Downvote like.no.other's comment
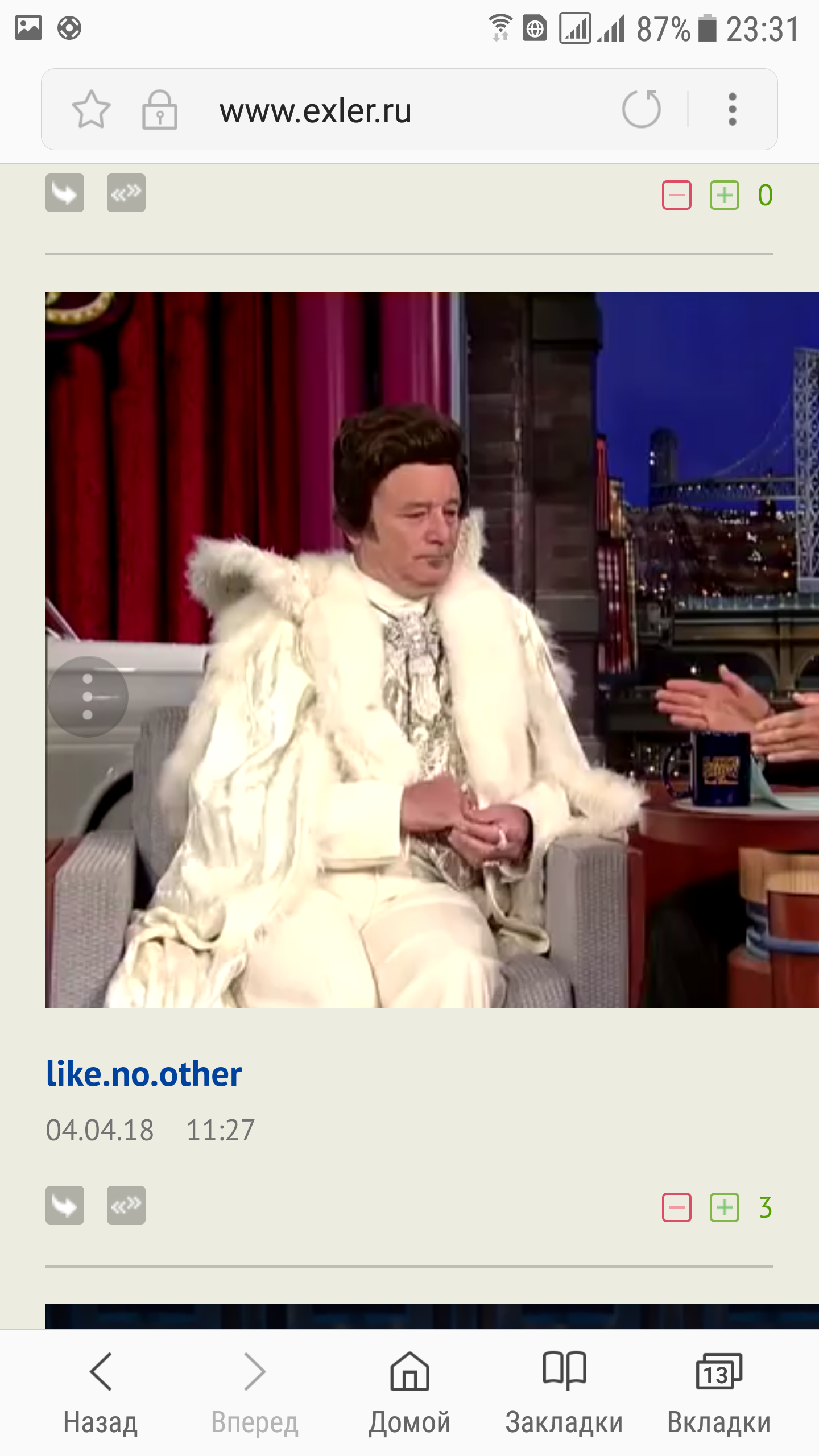This screenshot has height=1456, width=819. (x=677, y=1207)
